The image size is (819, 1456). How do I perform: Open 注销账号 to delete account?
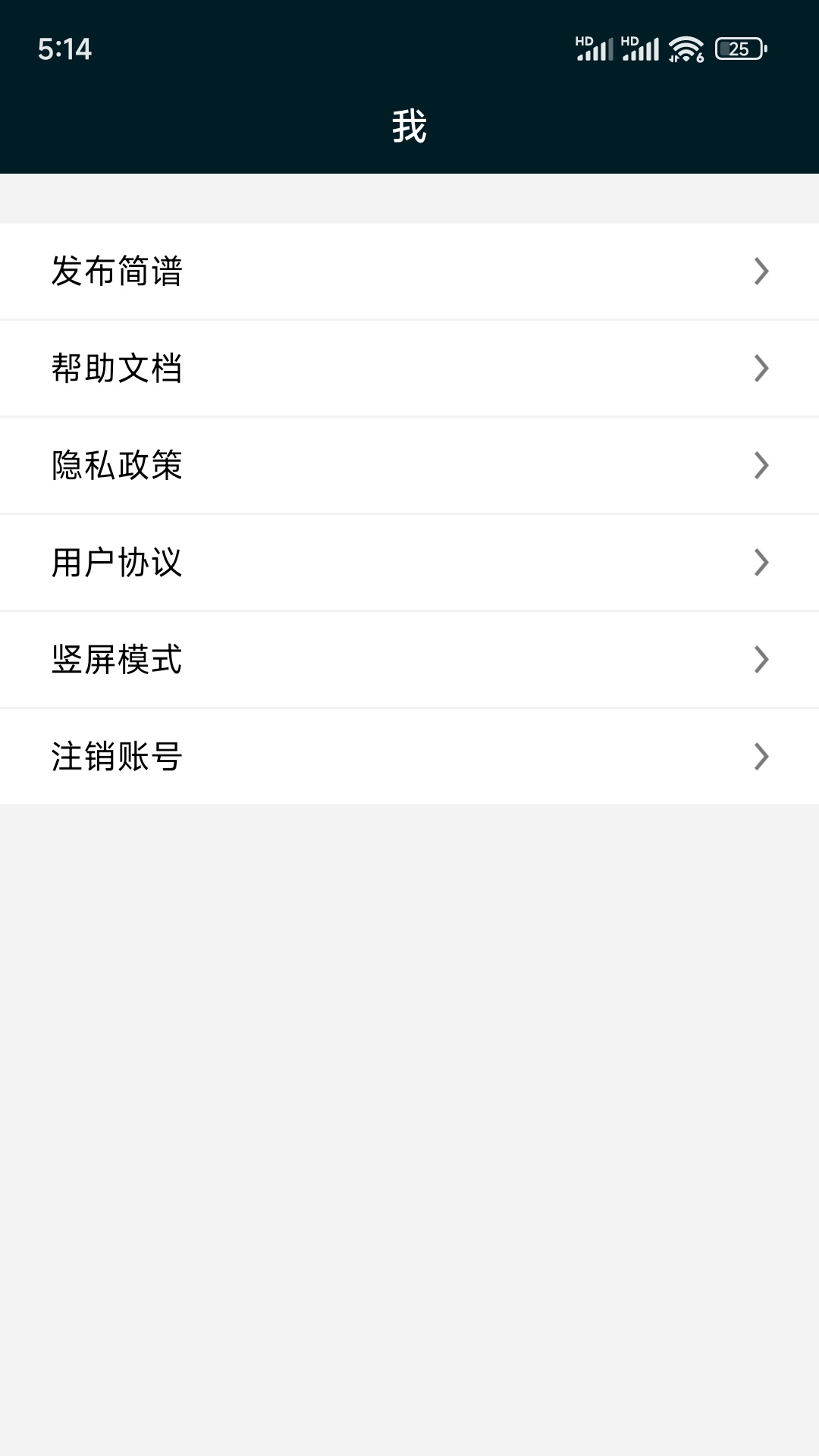coord(409,757)
